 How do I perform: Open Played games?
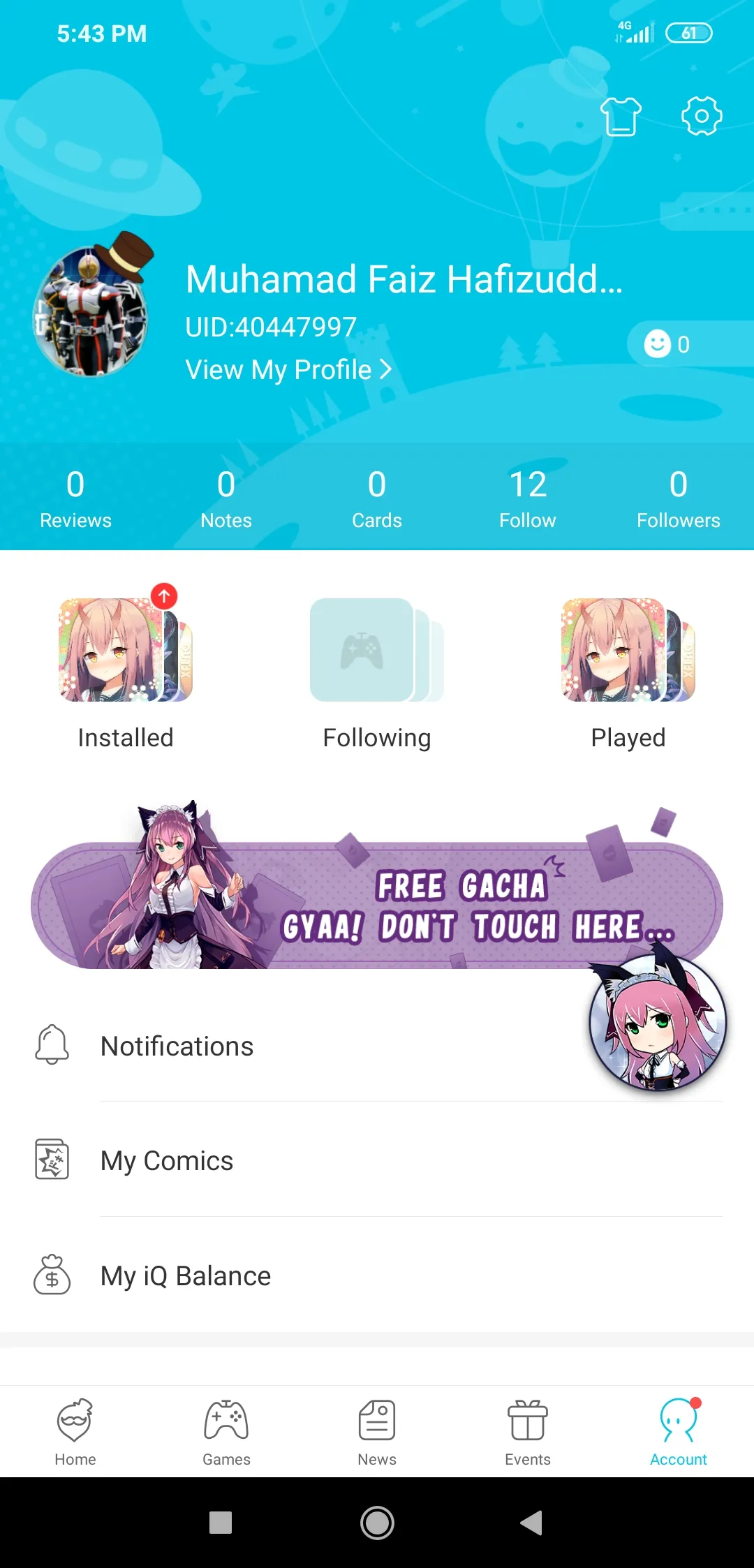628,670
